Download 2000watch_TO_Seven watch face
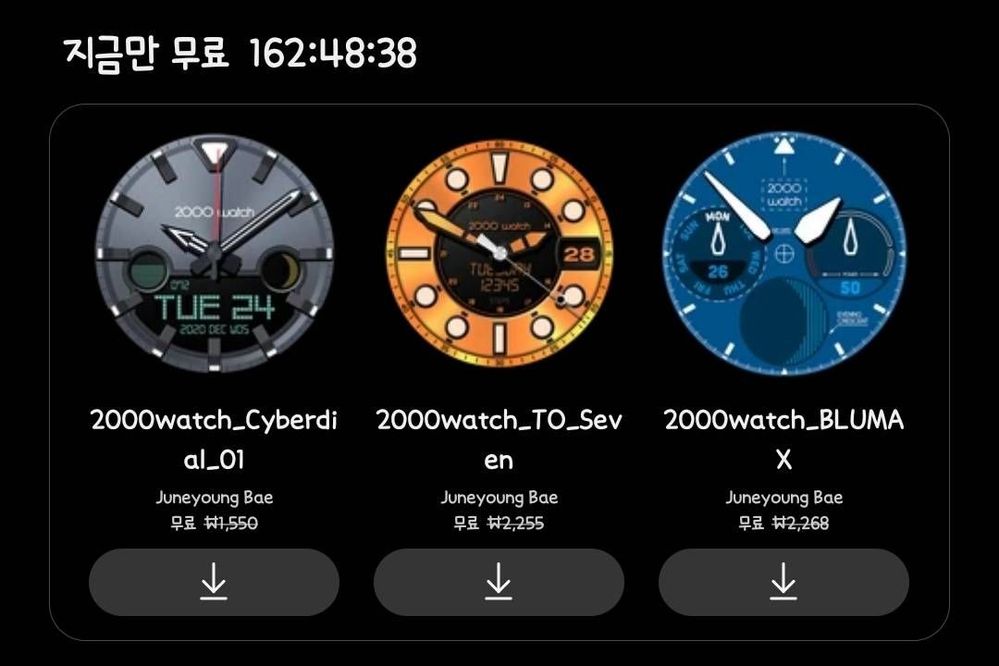This screenshot has width=999, height=666. (498, 582)
